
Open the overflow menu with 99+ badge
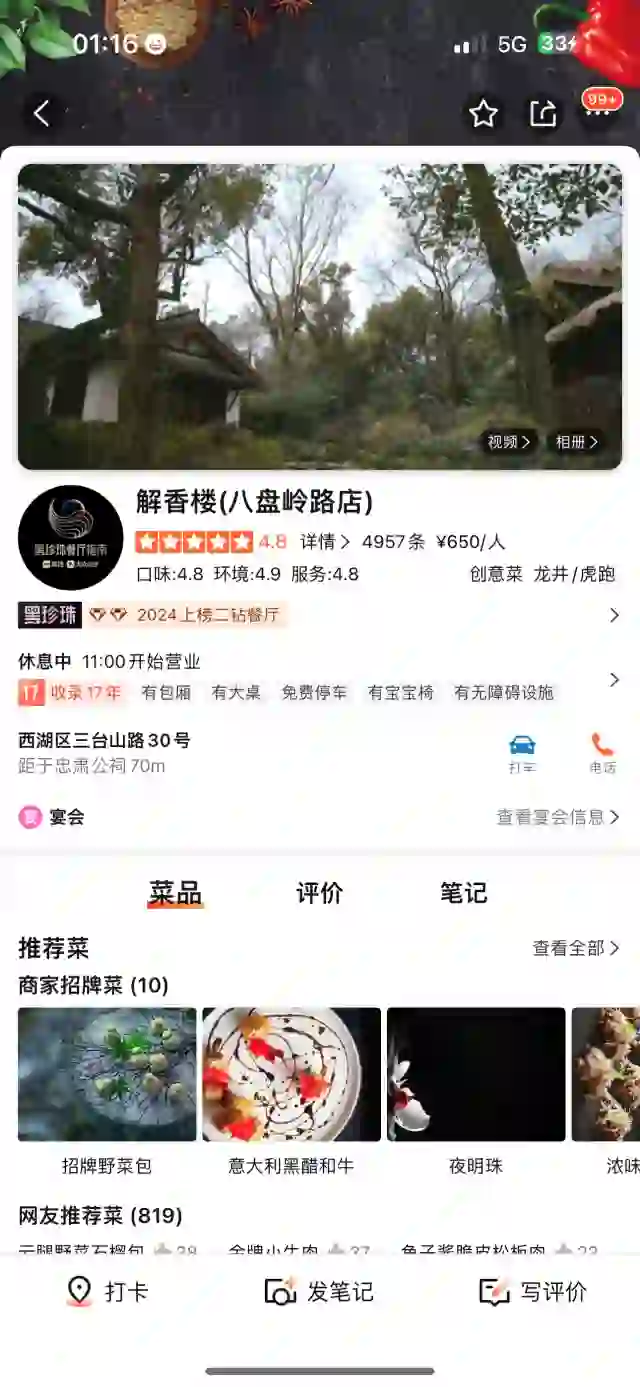(598, 112)
